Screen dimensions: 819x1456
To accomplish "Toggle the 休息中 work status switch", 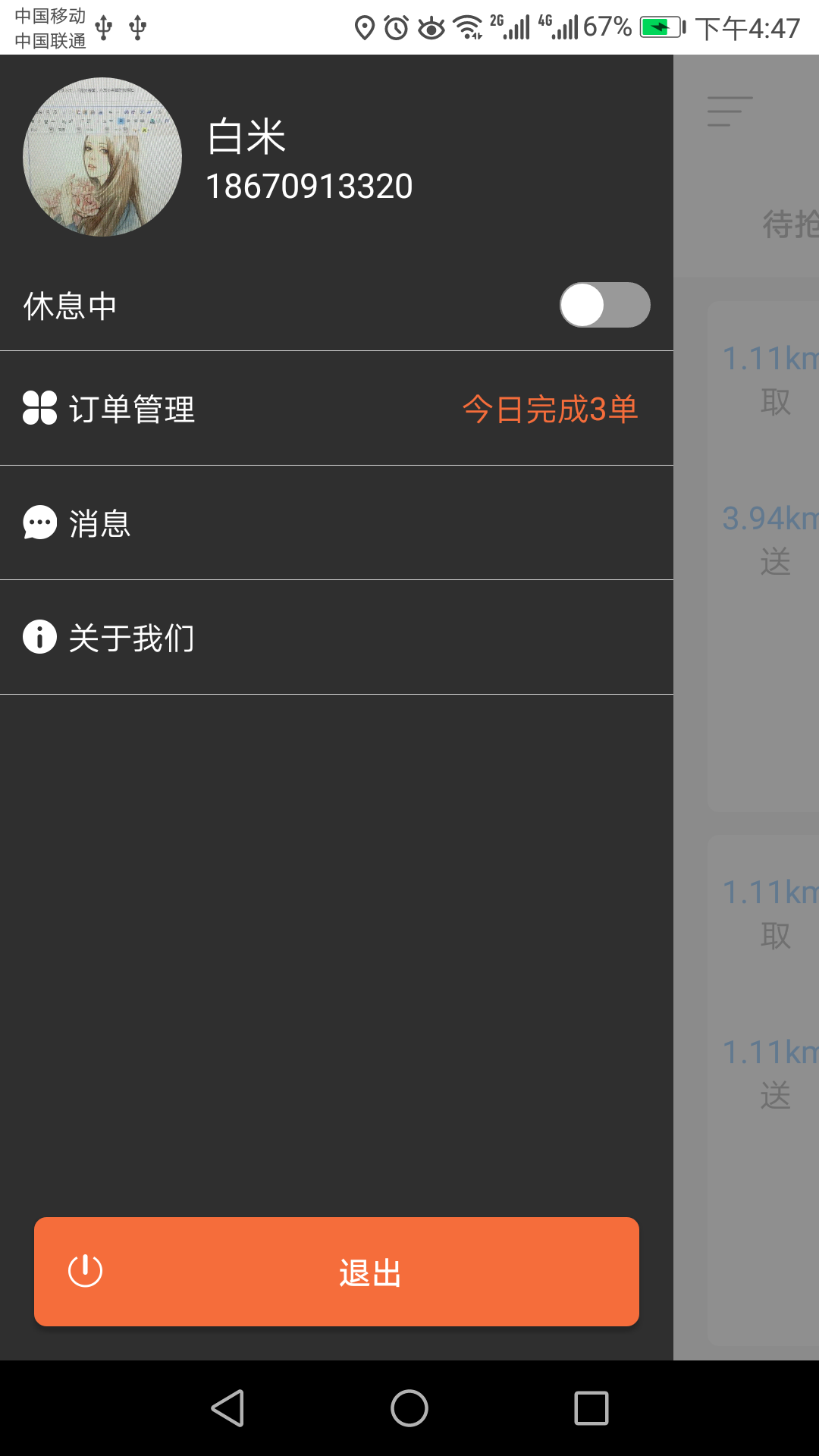I will coord(604,305).
